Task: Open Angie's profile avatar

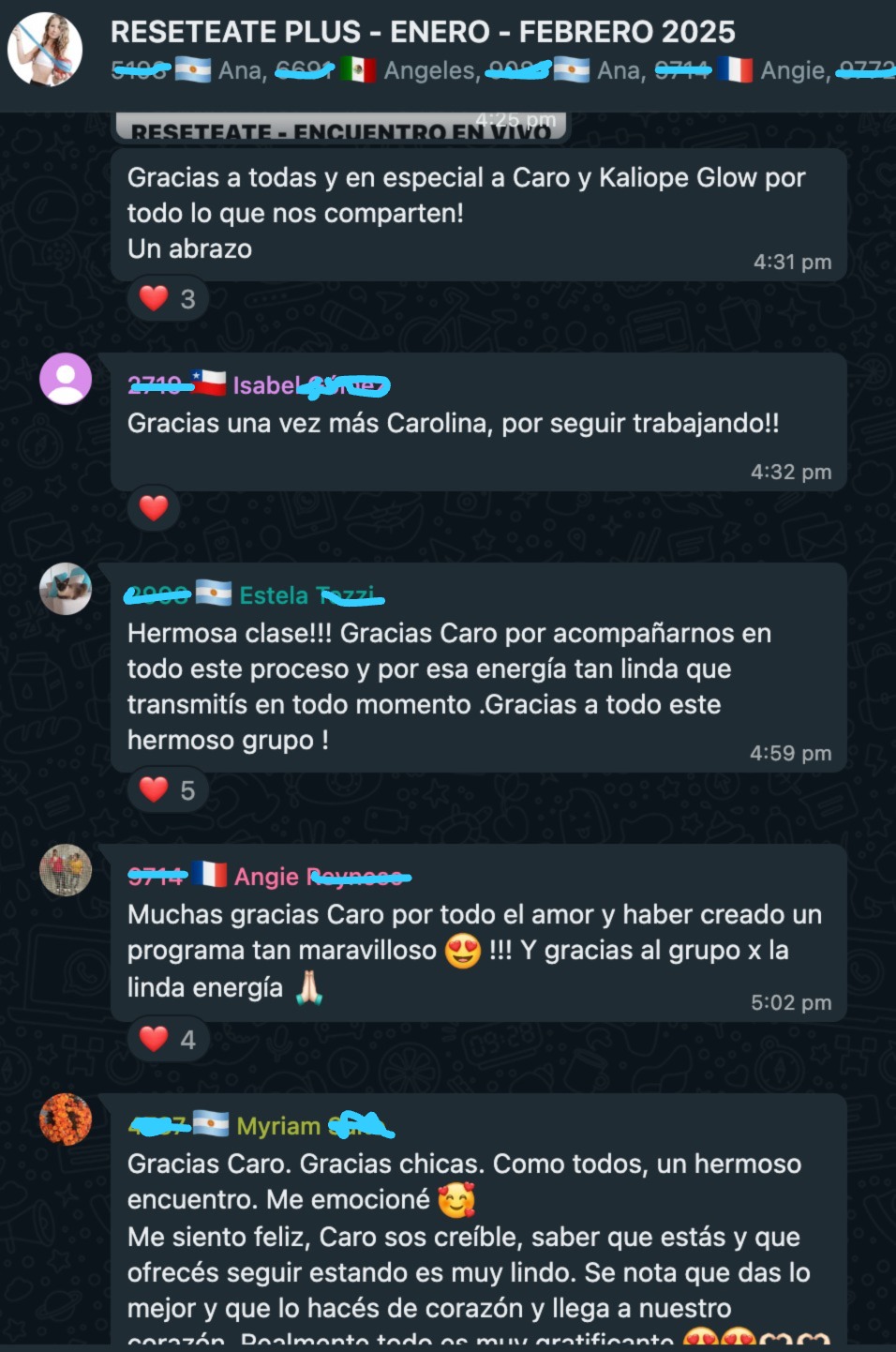Action: click(66, 870)
